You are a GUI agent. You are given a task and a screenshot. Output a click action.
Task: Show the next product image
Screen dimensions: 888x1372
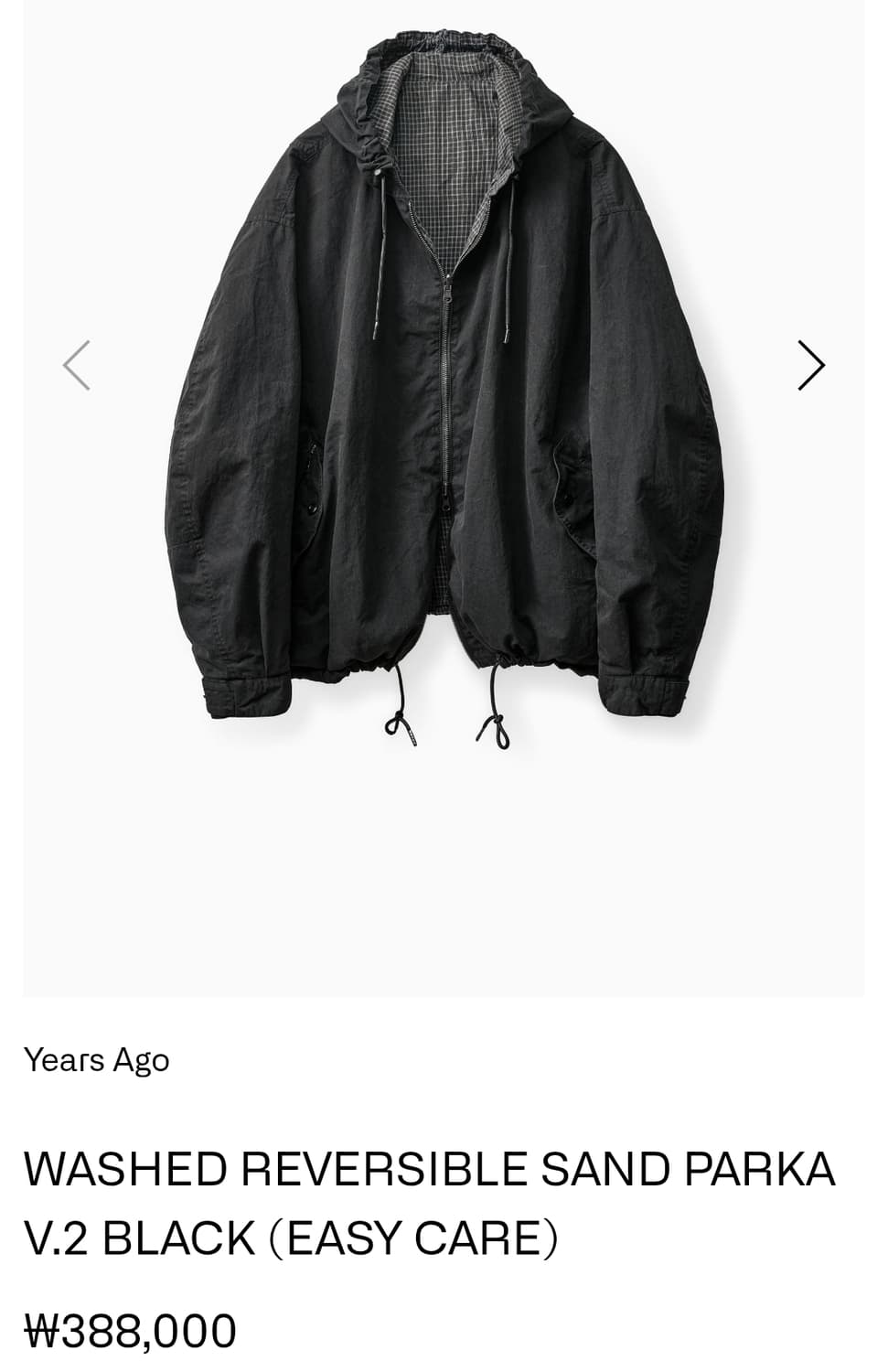pos(810,366)
